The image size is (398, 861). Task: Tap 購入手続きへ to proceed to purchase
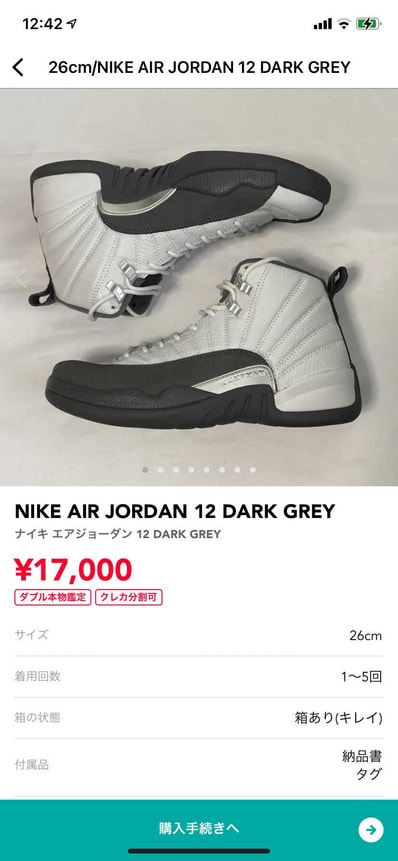[x=199, y=829]
